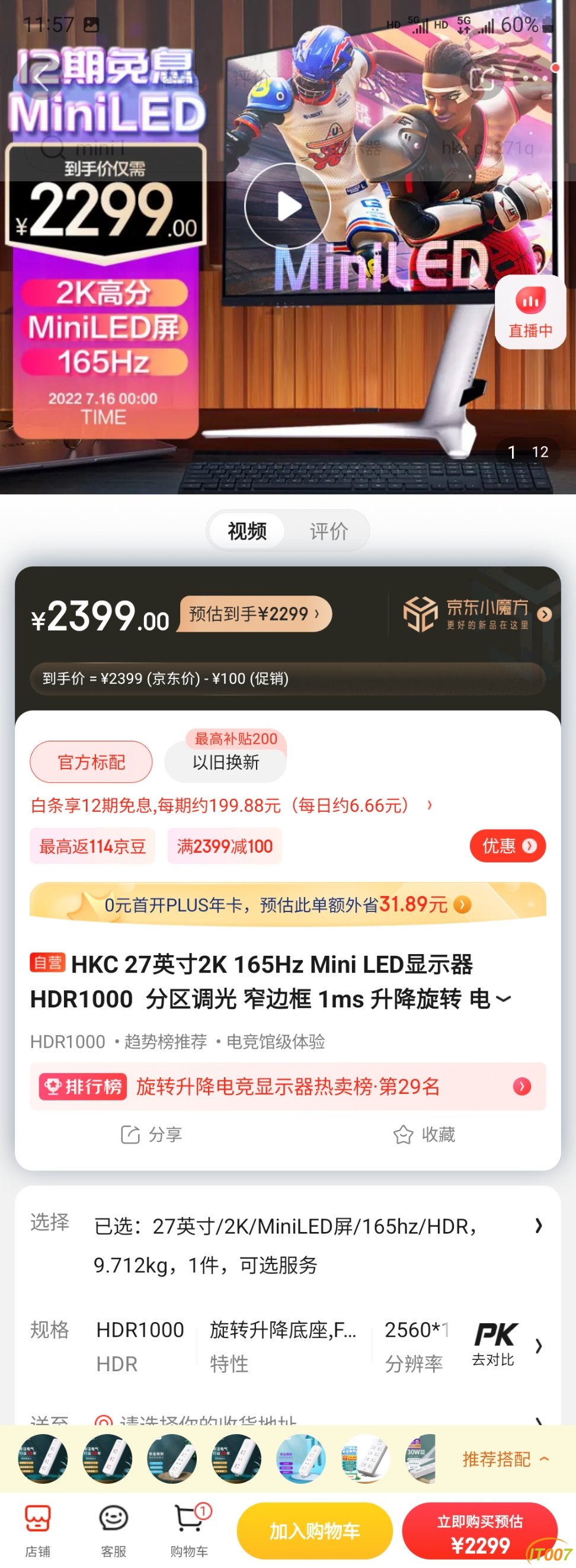Open the live stream 直播中 badge
The width and height of the screenshot is (576, 1568).
coord(530,312)
